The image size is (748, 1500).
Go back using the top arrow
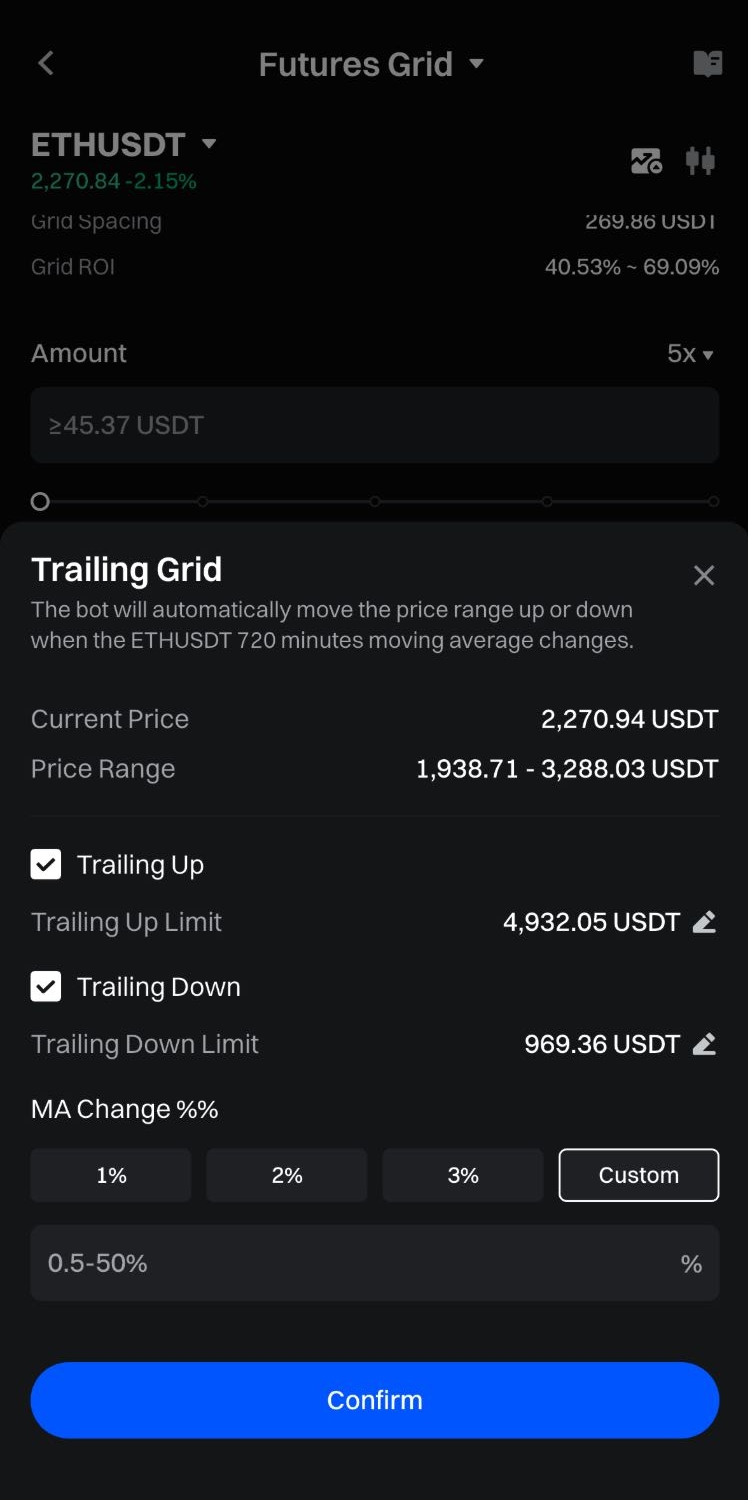pyautogui.click(x=46, y=64)
